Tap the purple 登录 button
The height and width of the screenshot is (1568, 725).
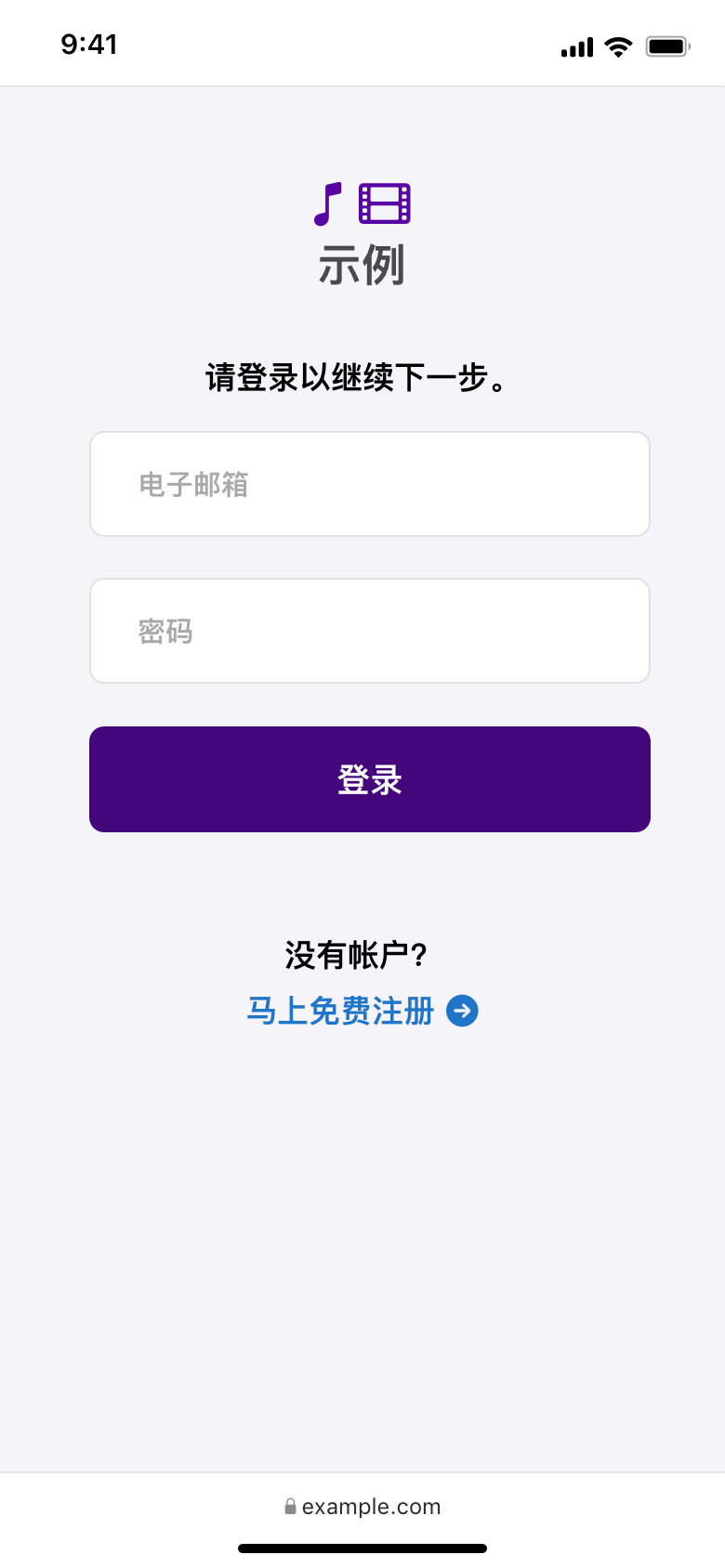(369, 779)
